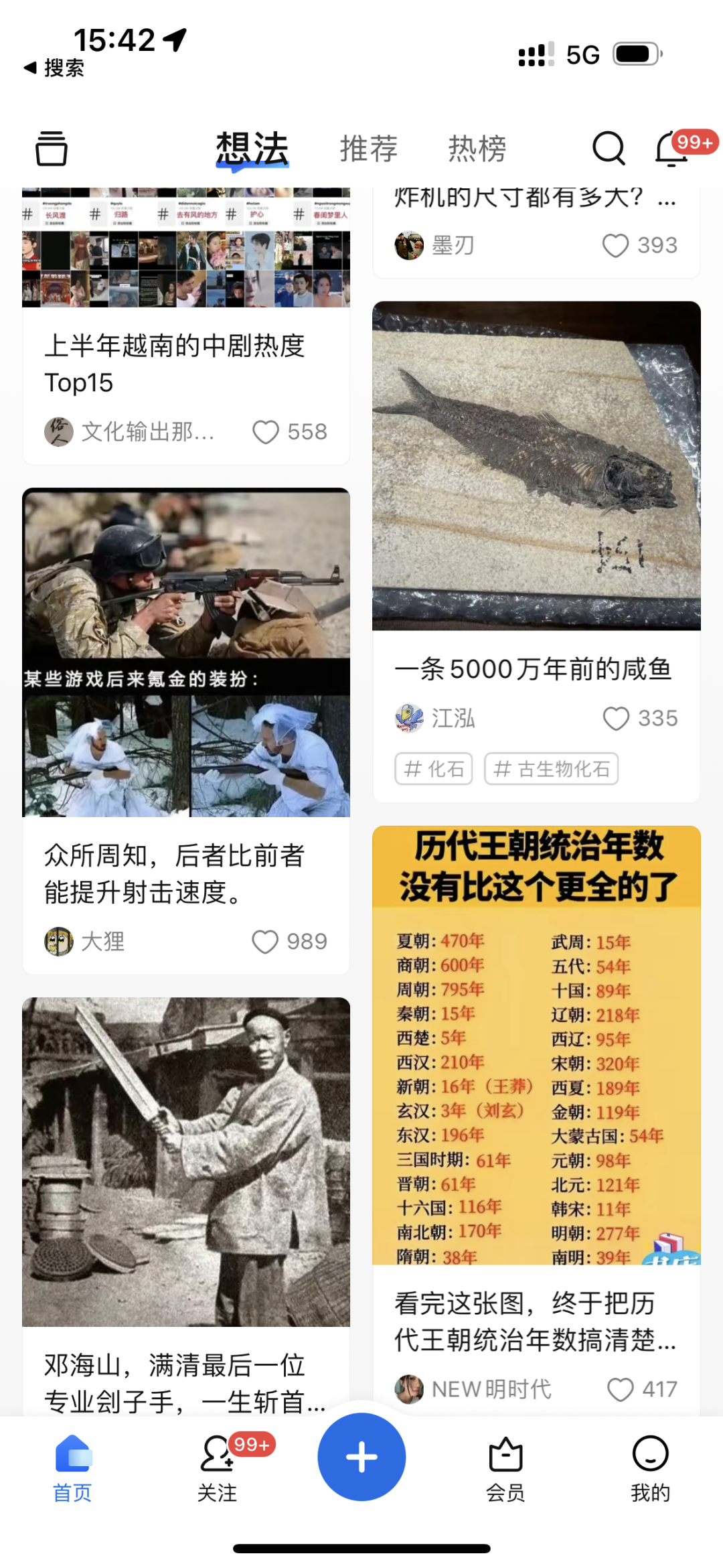This screenshot has width=723, height=1568.
Task: Open the 一条5000万年前的咸鱼 post
Action: (x=533, y=669)
